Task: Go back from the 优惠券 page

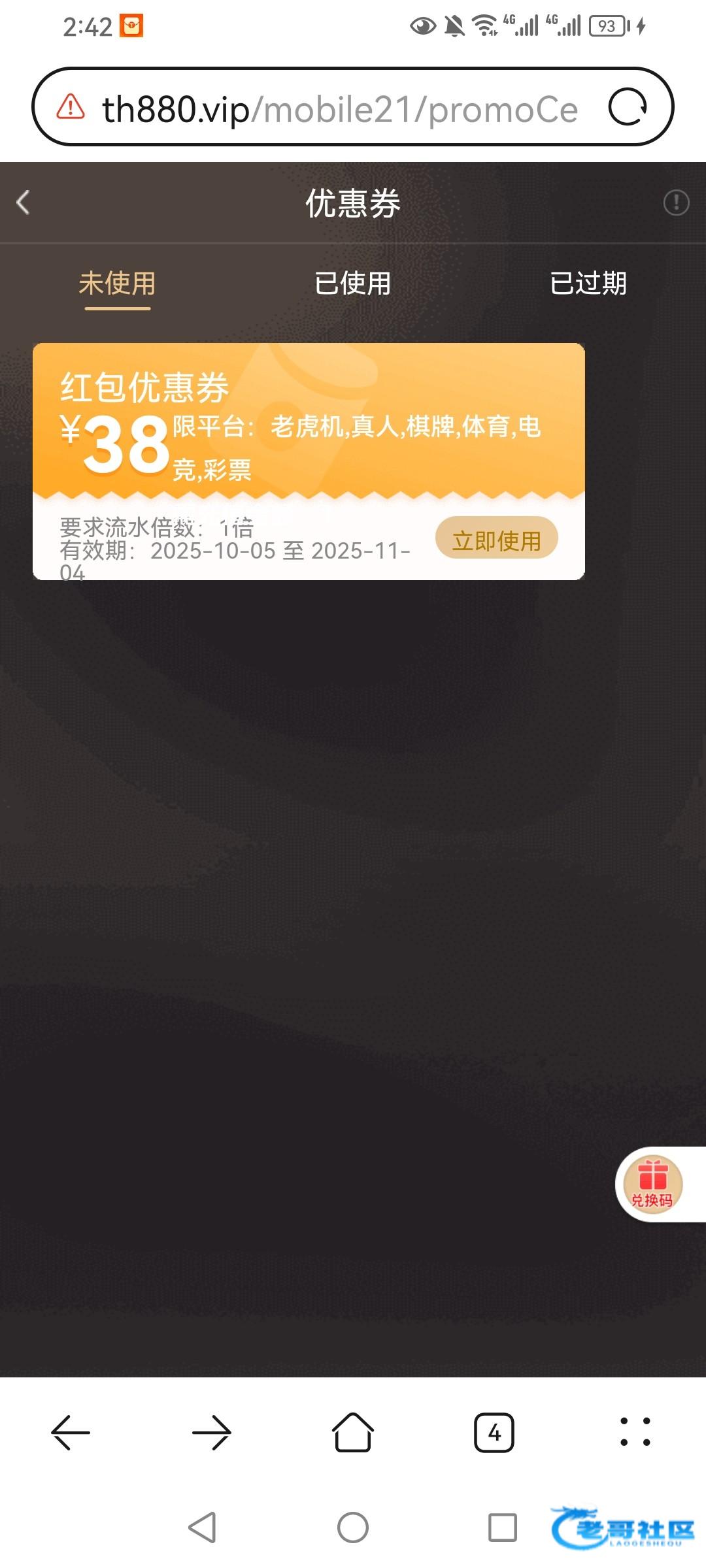Action: 24,203
